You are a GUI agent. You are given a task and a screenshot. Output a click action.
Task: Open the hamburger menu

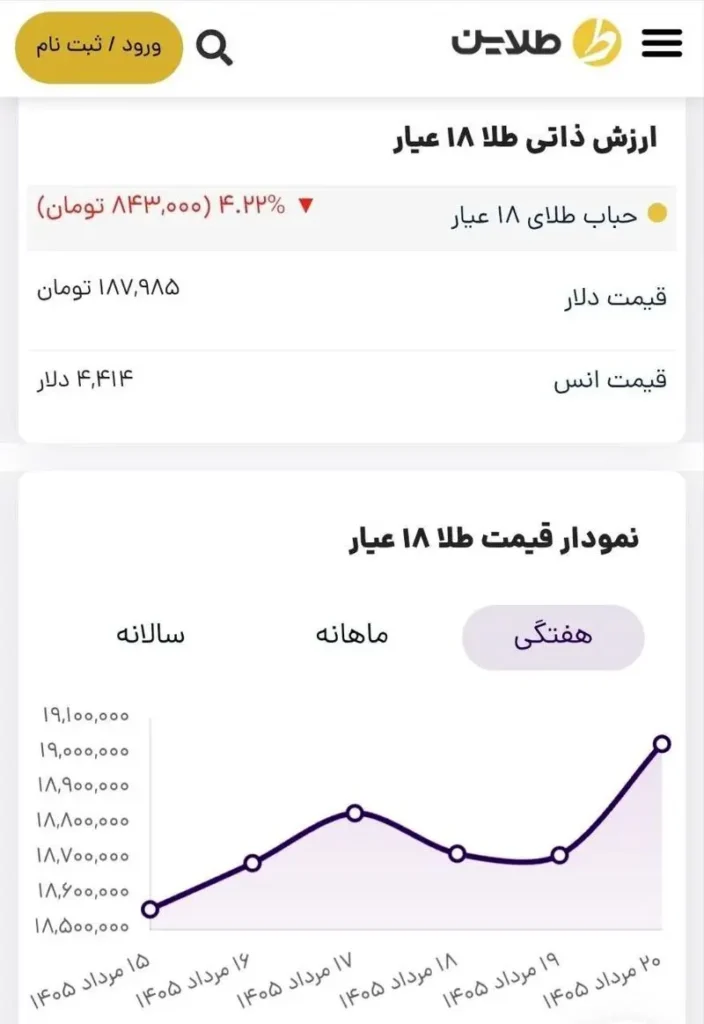pyautogui.click(x=662, y=44)
